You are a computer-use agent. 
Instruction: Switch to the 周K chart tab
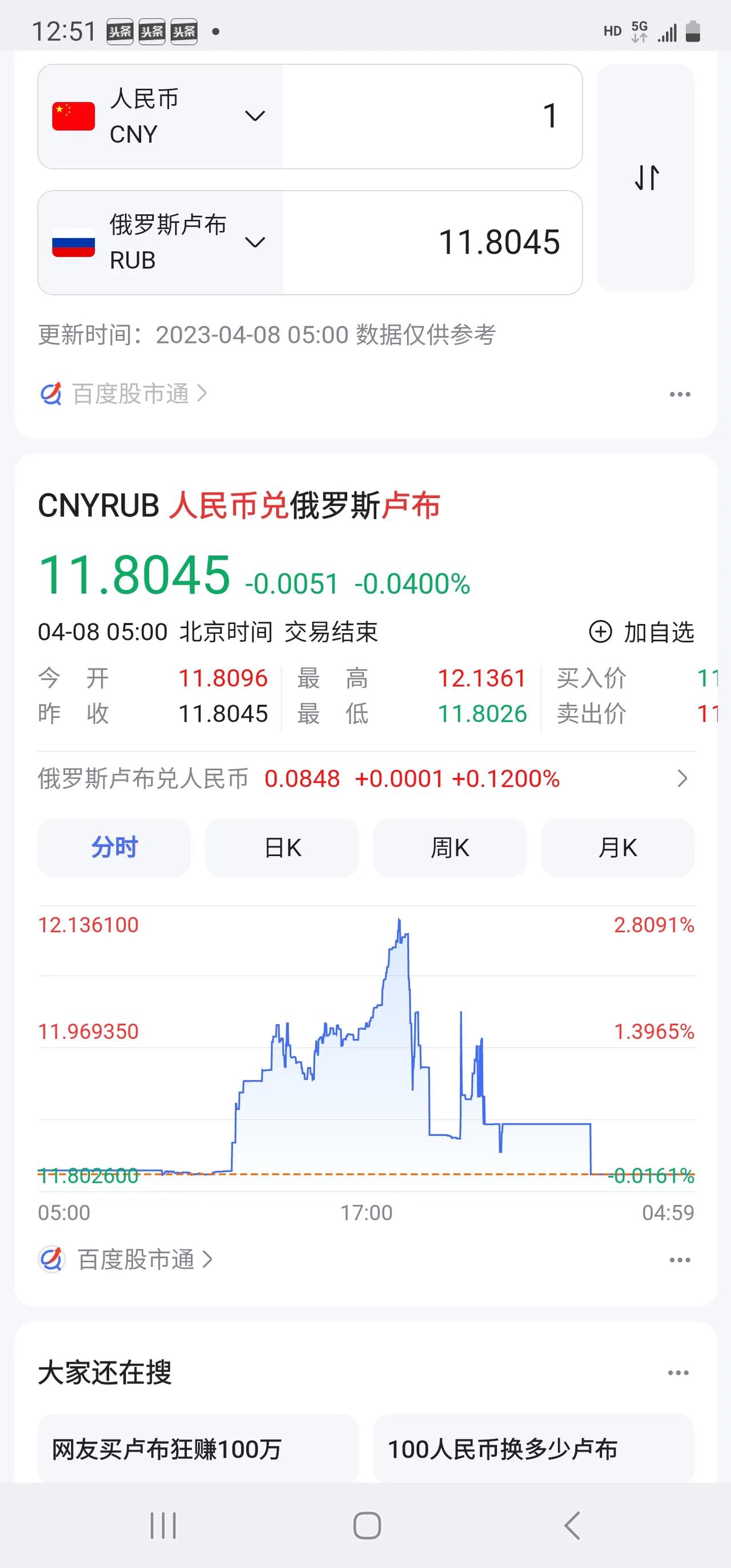(450, 847)
